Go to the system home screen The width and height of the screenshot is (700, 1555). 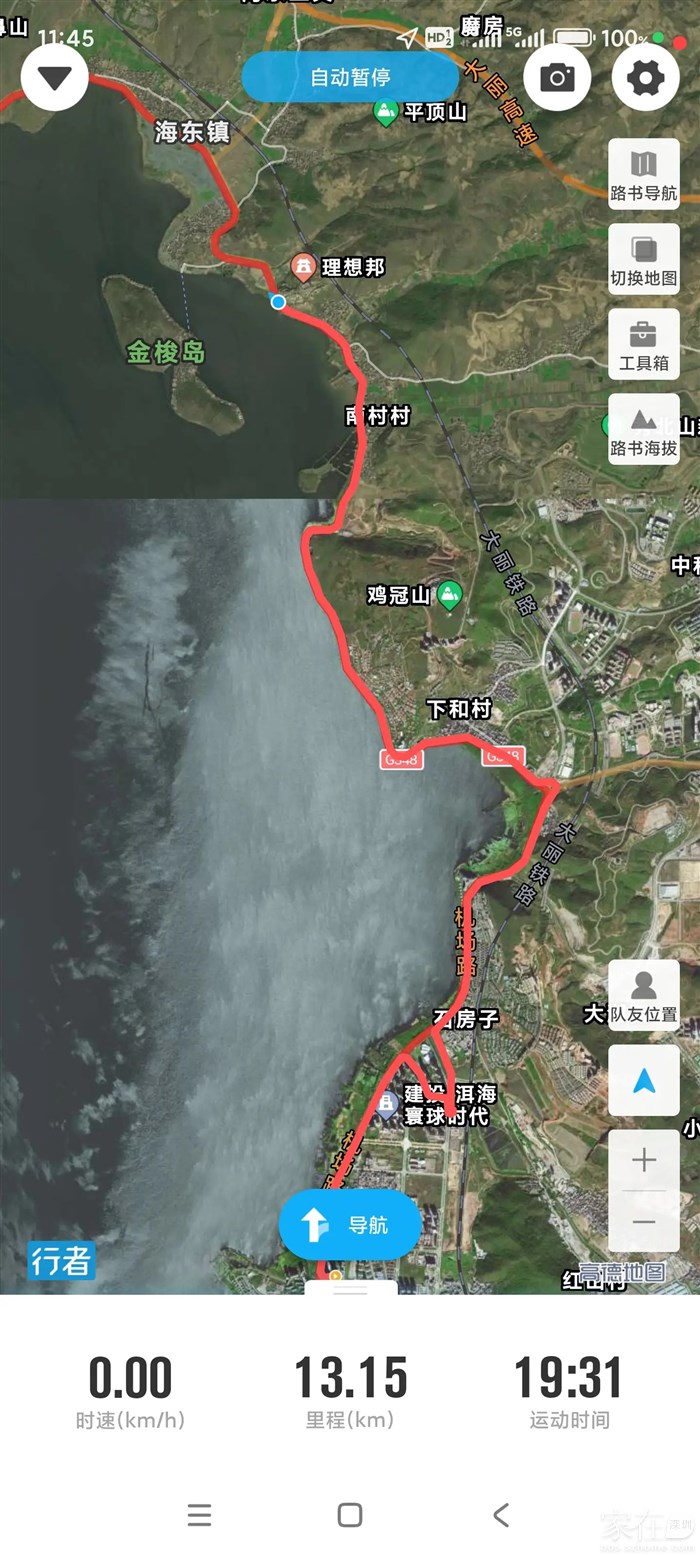350,1515
